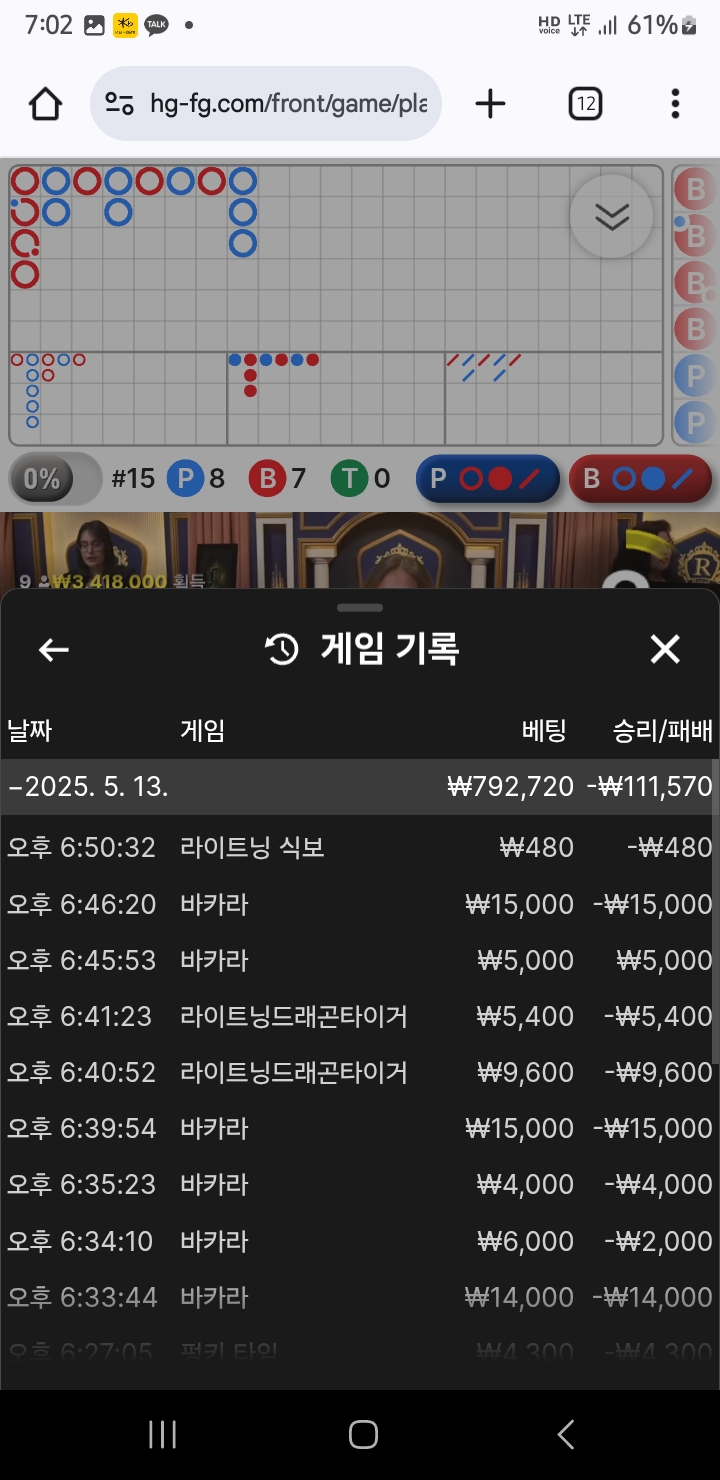Go to the system home screen
720x1480 pixels.
tap(362, 1435)
